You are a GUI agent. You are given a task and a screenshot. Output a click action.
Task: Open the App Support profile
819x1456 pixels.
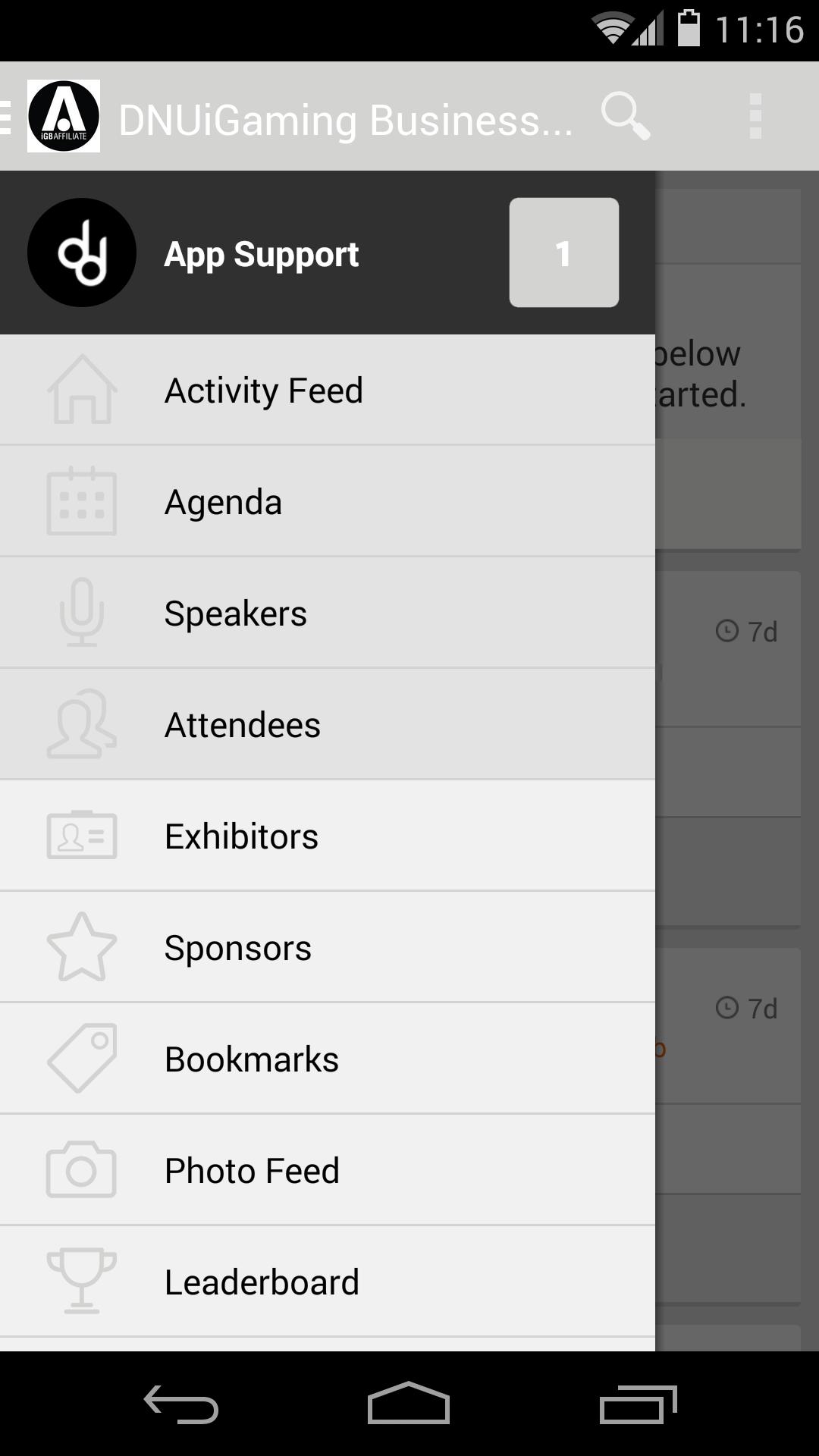pos(261,253)
